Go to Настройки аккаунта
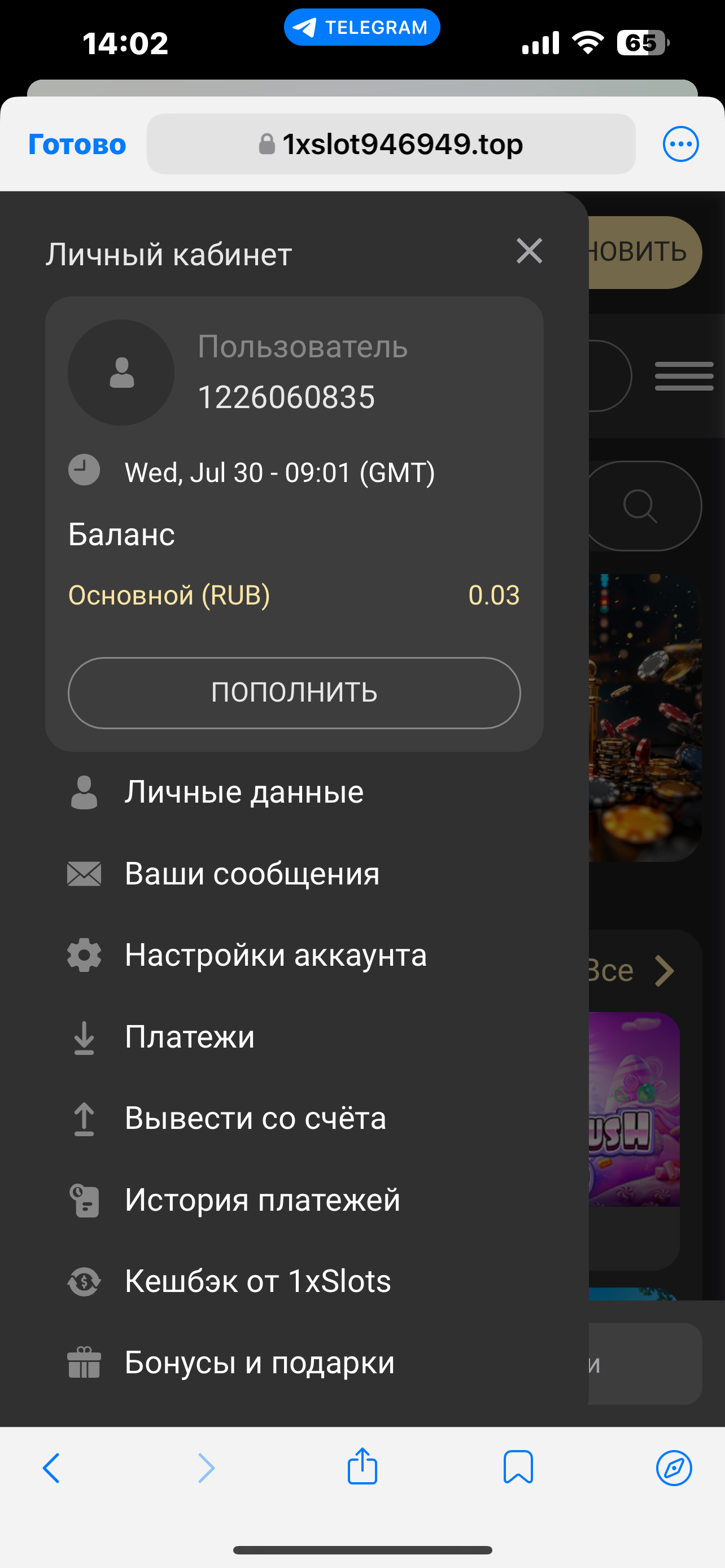 [275, 955]
